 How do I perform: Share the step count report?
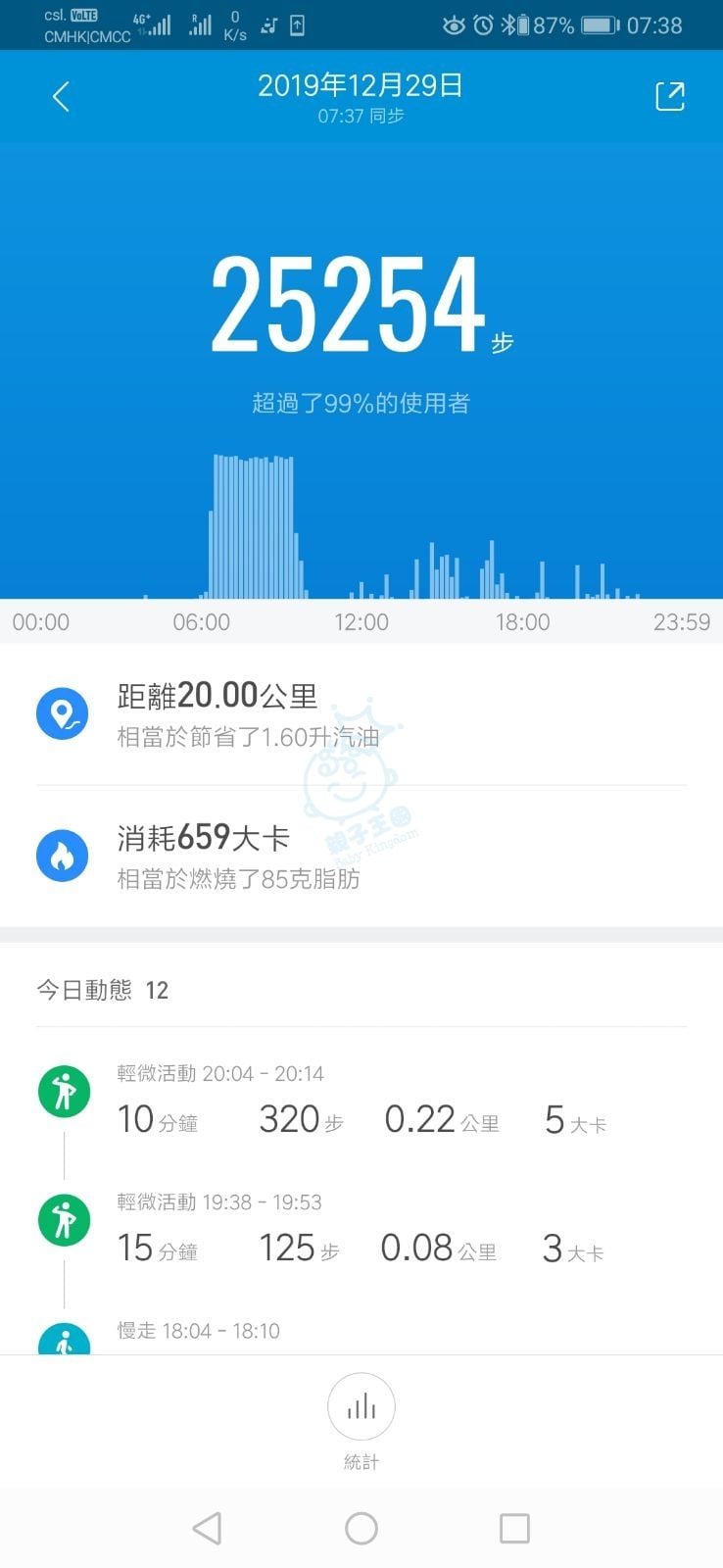click(670, 96)
